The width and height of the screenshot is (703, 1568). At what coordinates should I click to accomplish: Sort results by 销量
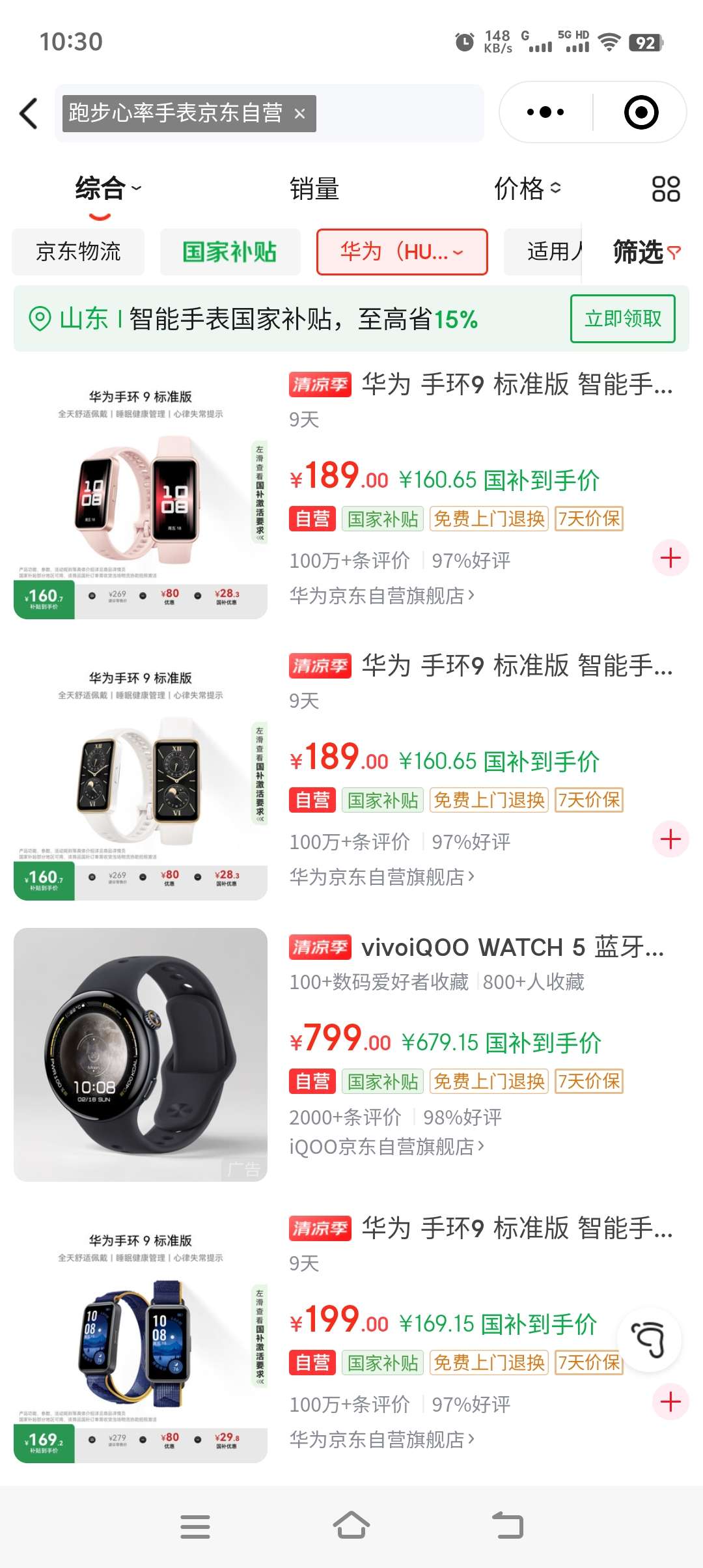click(314, 189)
